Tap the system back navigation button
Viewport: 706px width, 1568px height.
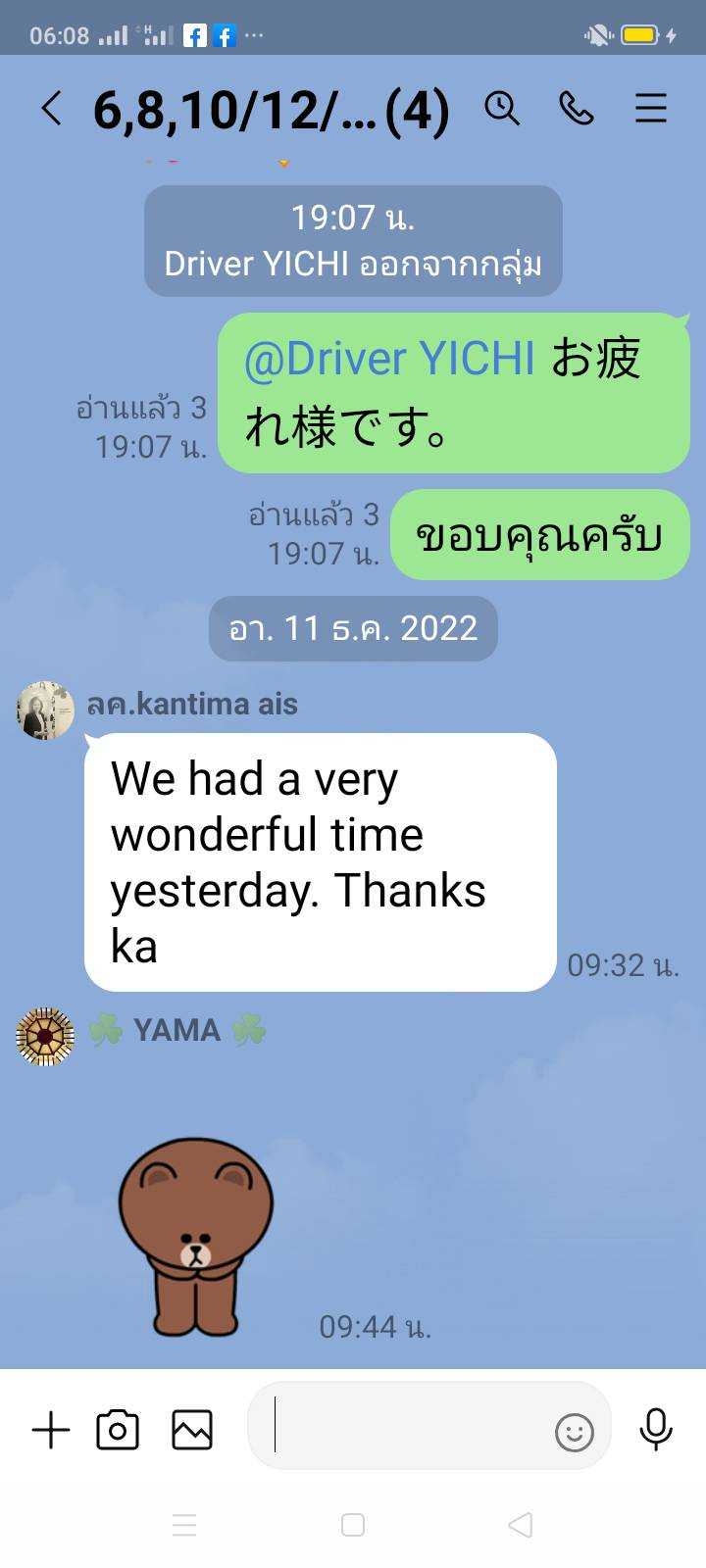[521, 1525]
